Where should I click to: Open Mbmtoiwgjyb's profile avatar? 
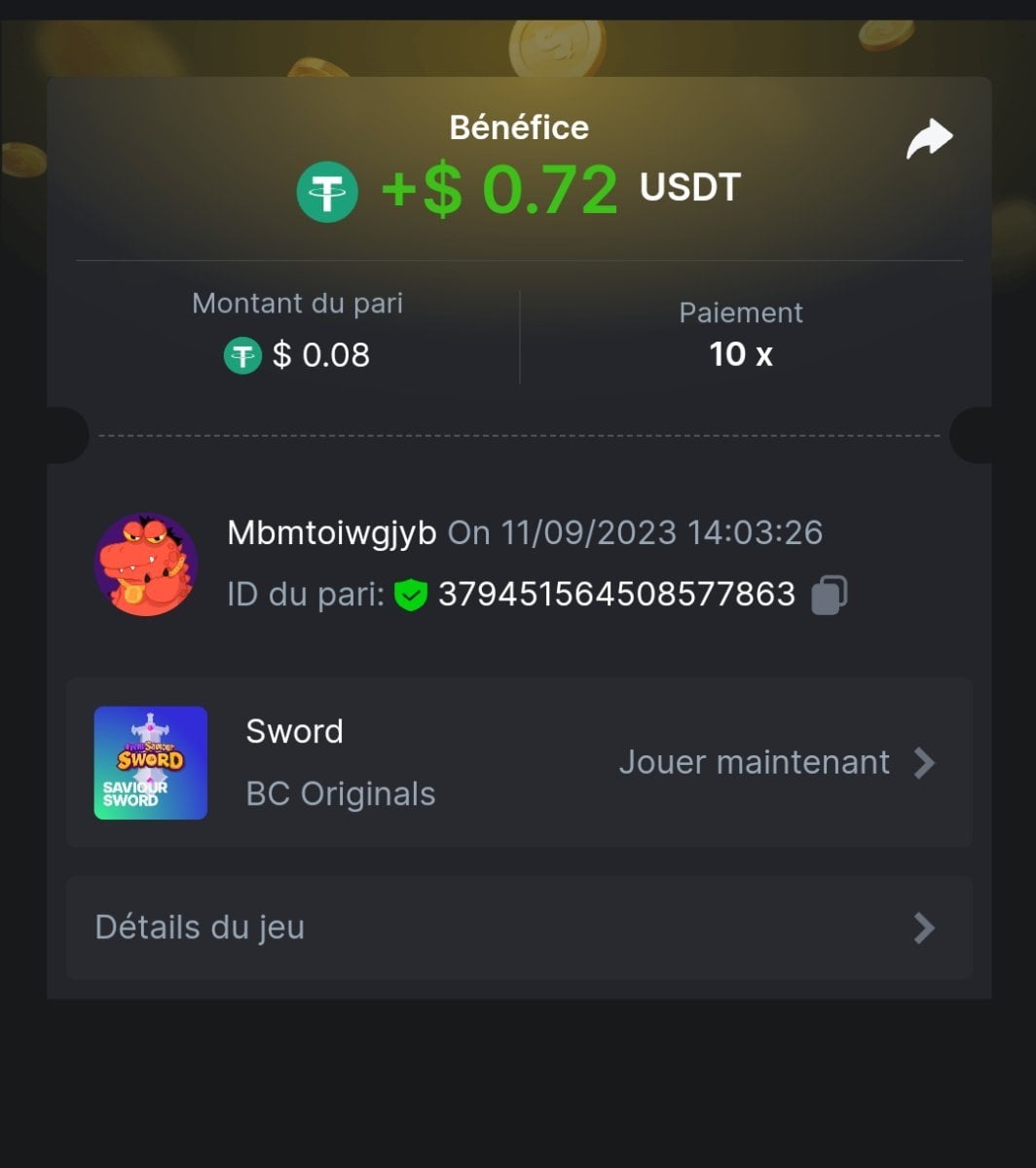pos(146,564)
